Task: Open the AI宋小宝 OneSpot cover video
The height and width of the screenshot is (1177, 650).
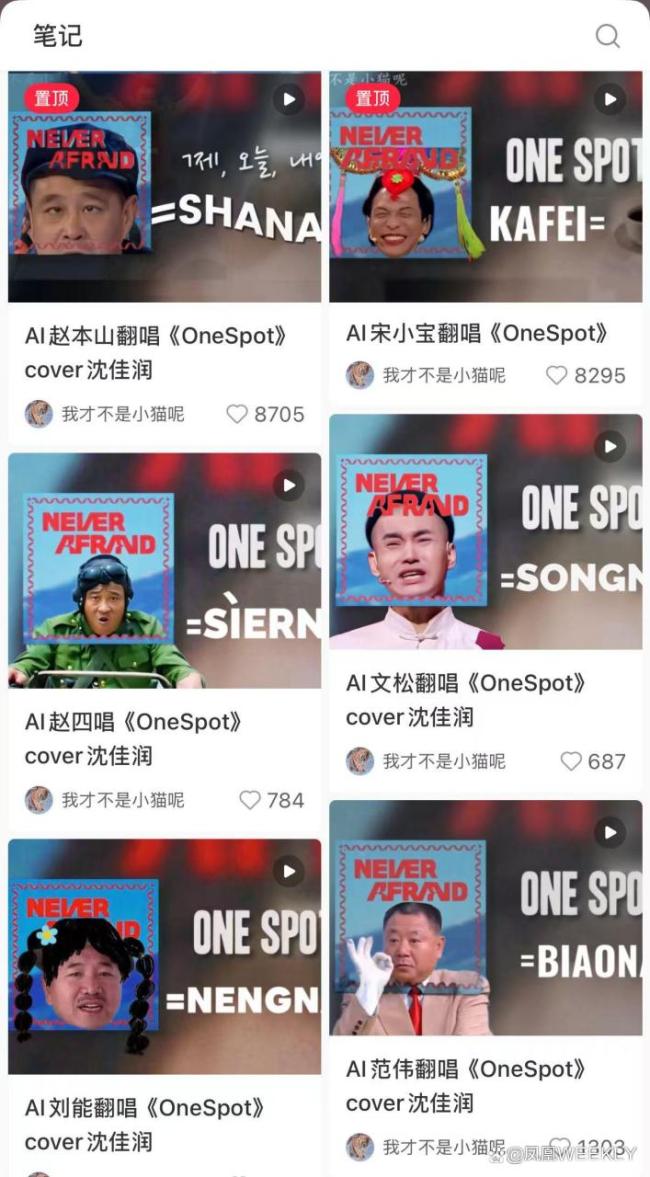Action: coord(485,187)
